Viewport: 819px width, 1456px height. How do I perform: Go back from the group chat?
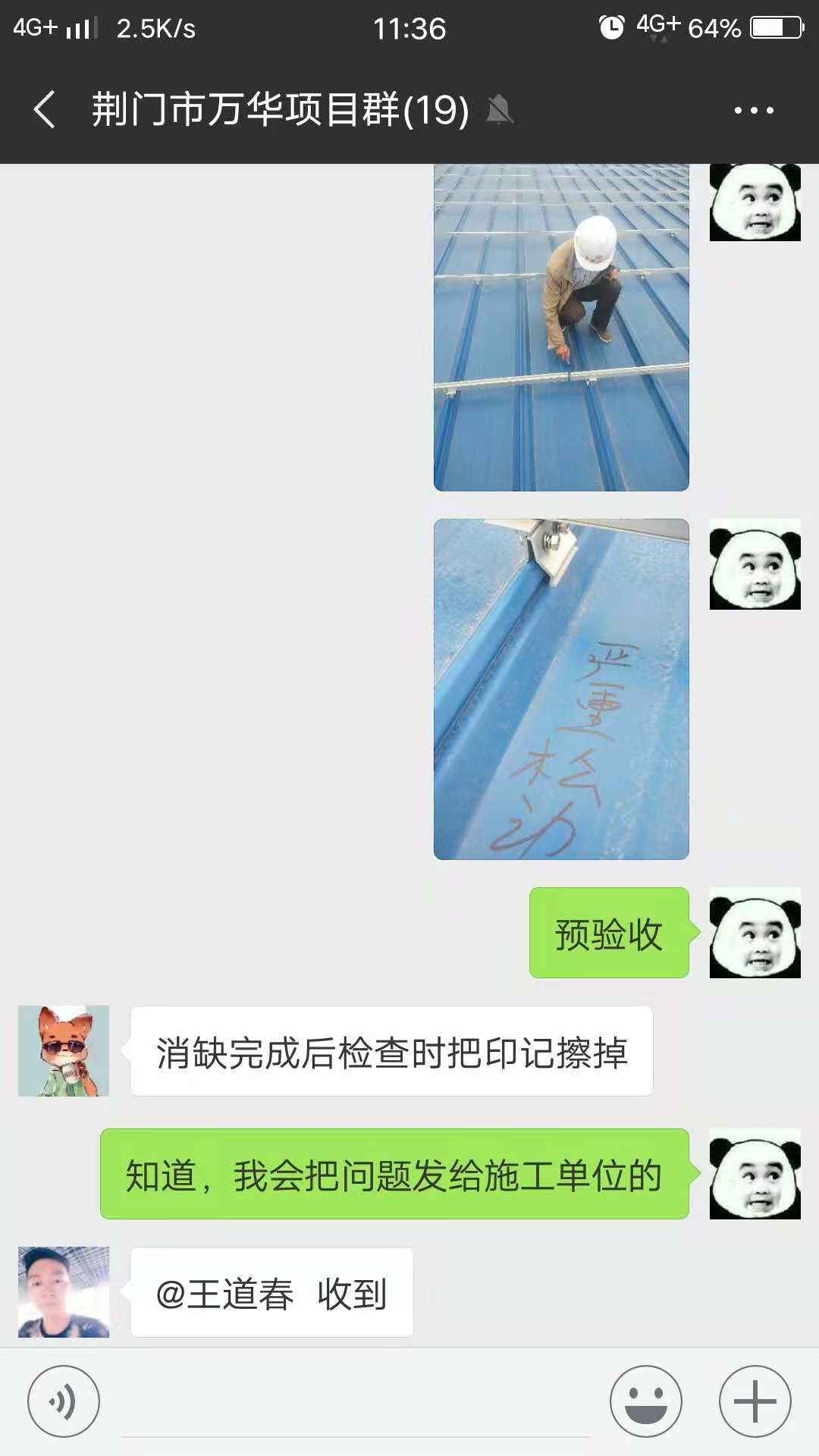pyautogui.click(x=45, y=109)
